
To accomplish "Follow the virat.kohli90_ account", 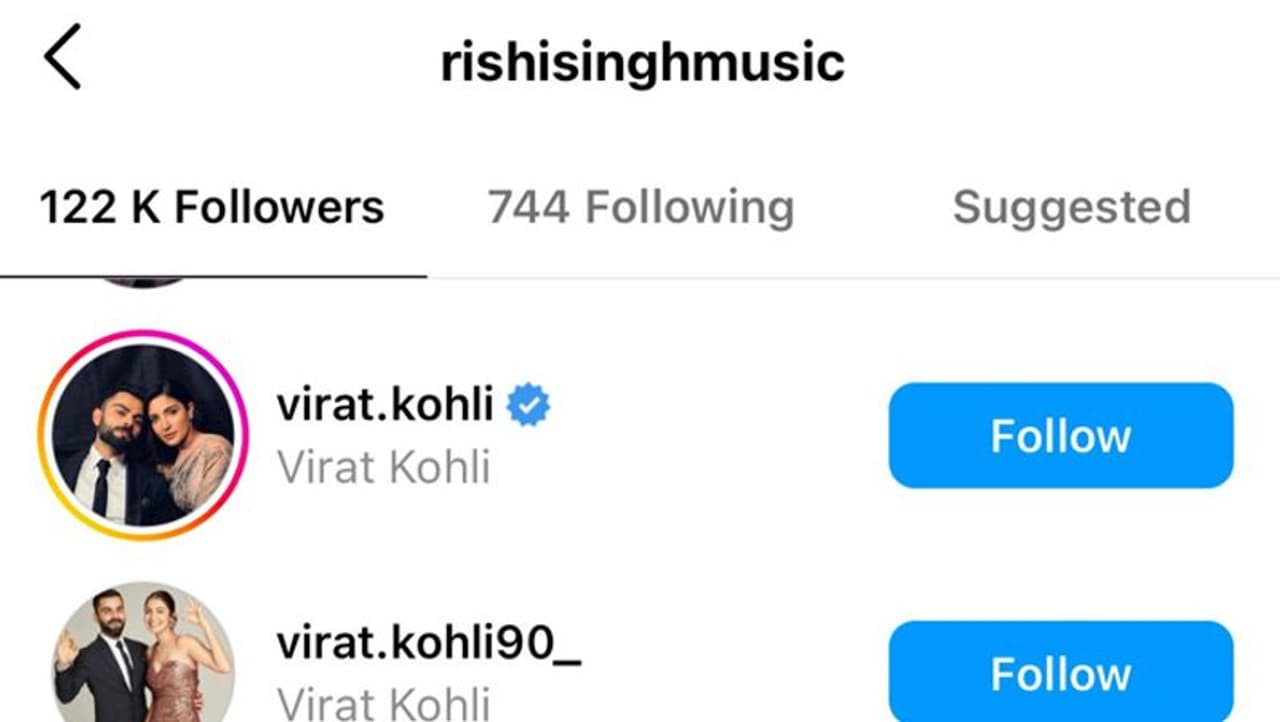I will (x=1060, y=672).
